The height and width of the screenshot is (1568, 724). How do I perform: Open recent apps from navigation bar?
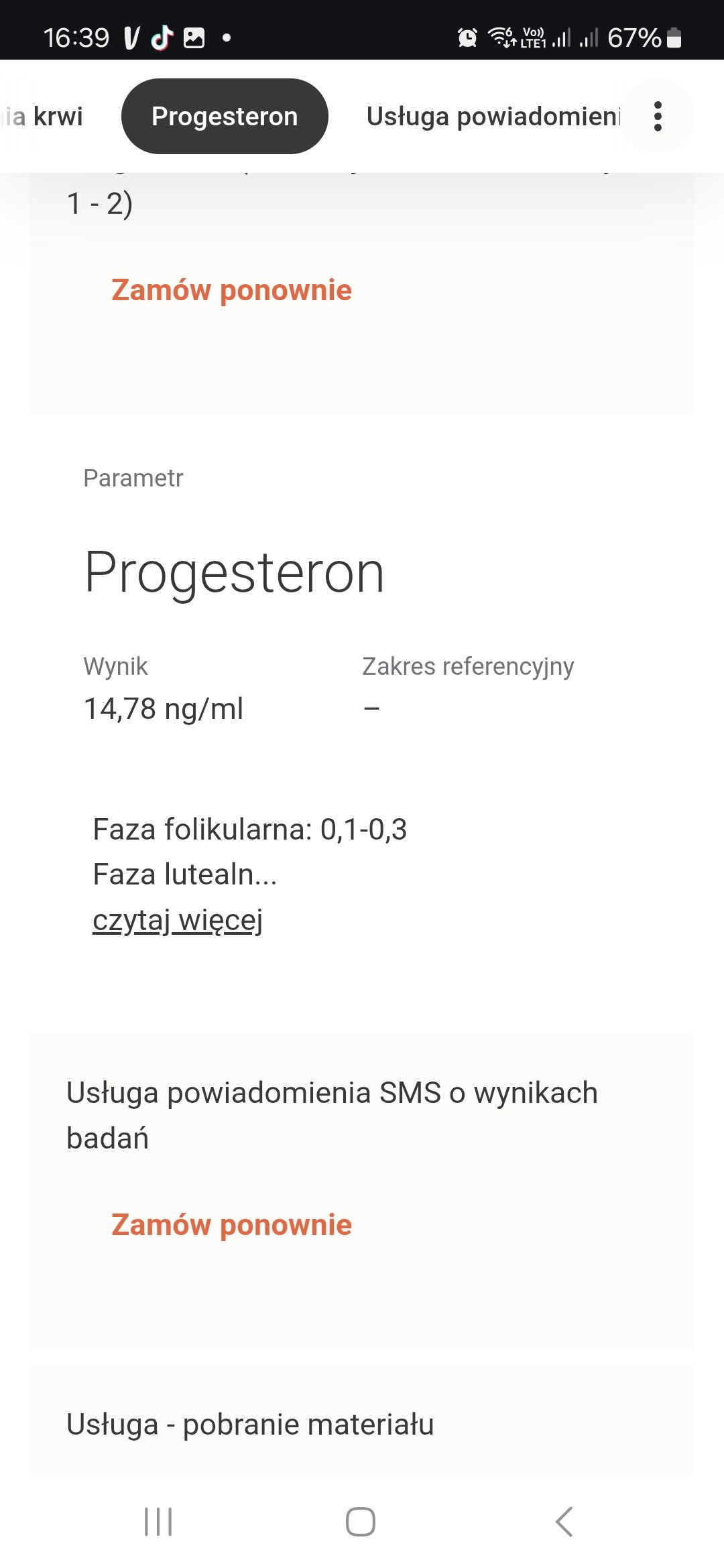click(x=159, y=1522)
